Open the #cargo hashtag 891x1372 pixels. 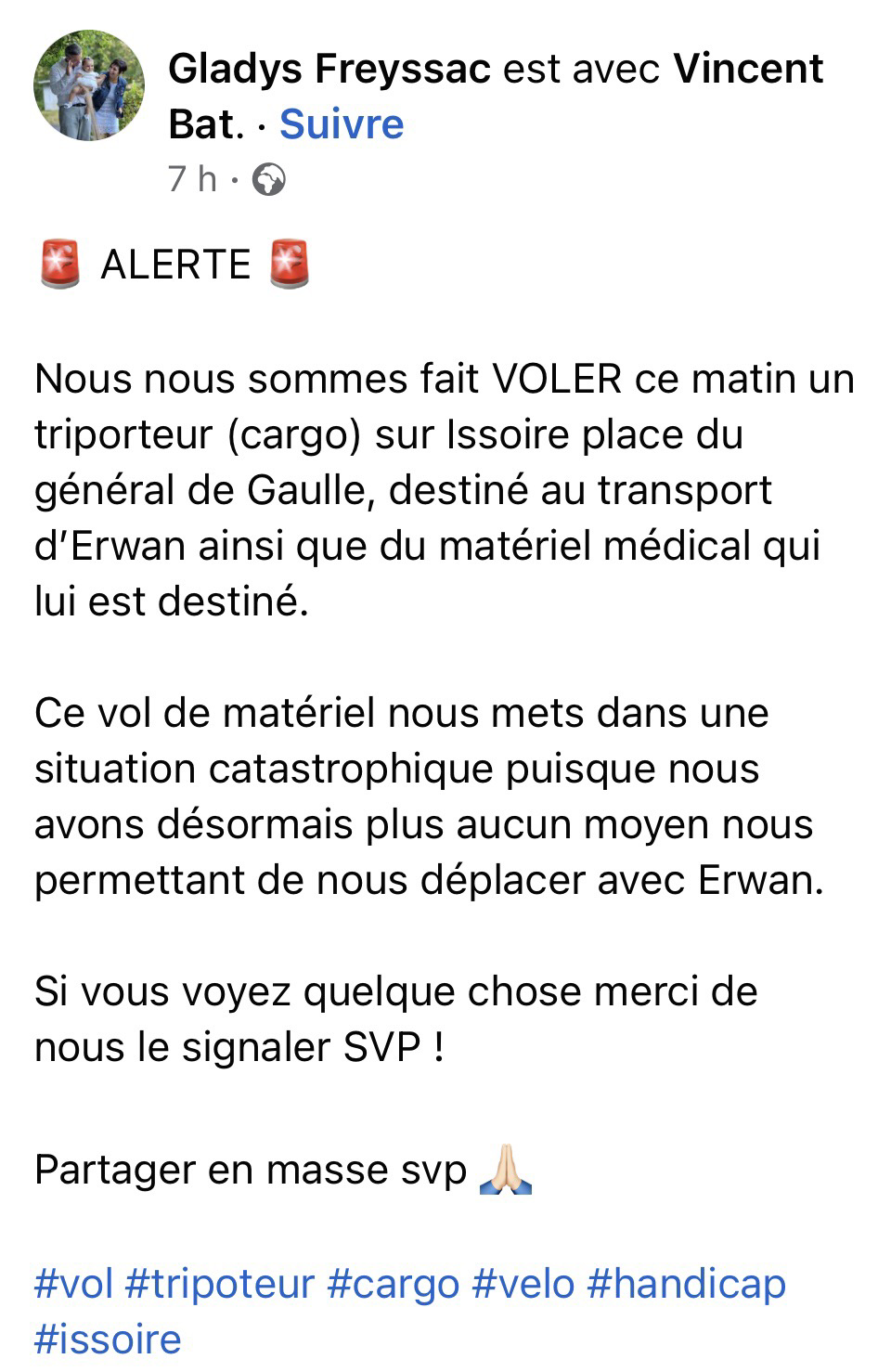pyautogui.click(x=394, y=1284)
